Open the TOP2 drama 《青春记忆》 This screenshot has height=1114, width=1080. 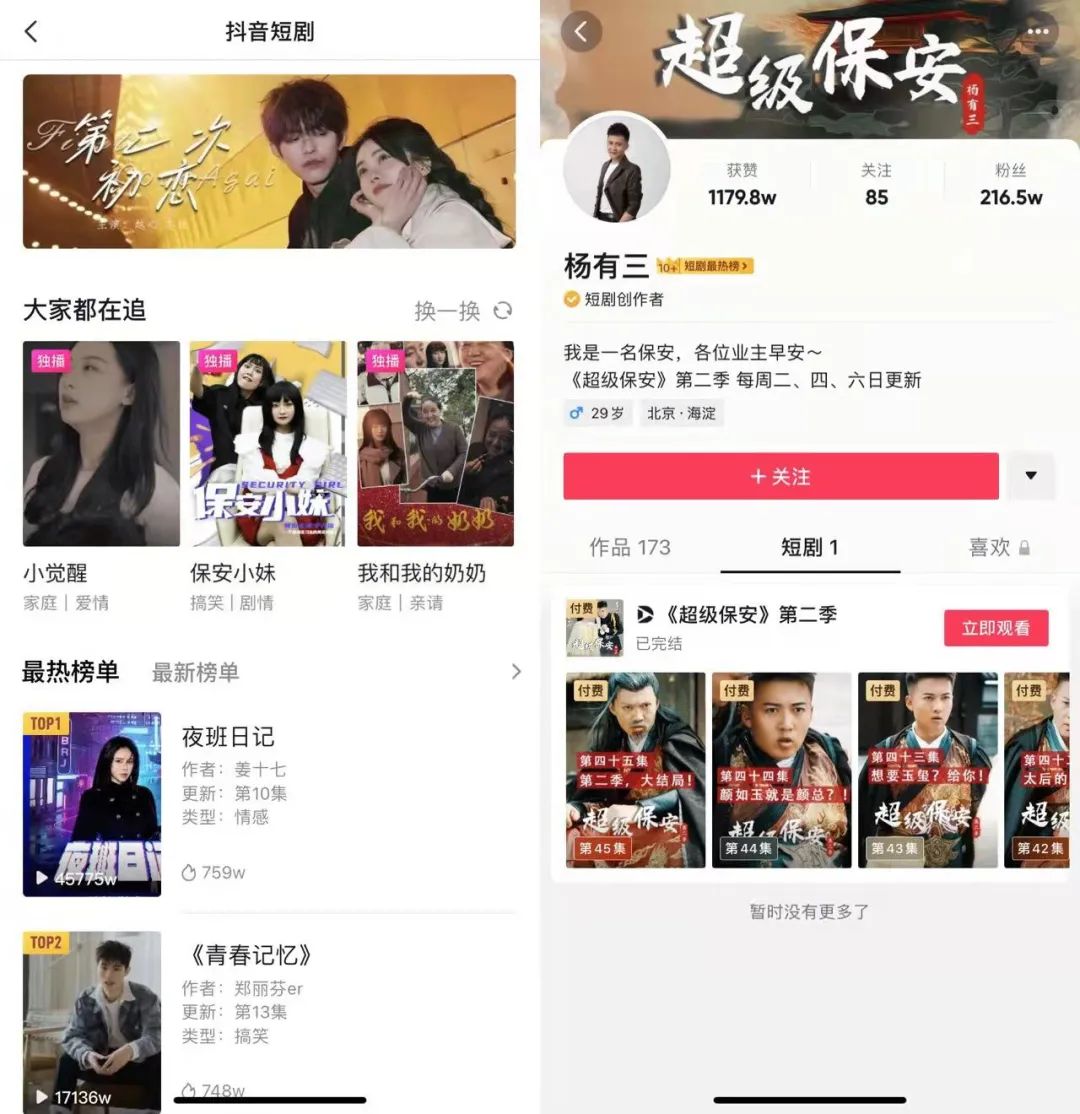click(x=249, y=954)
